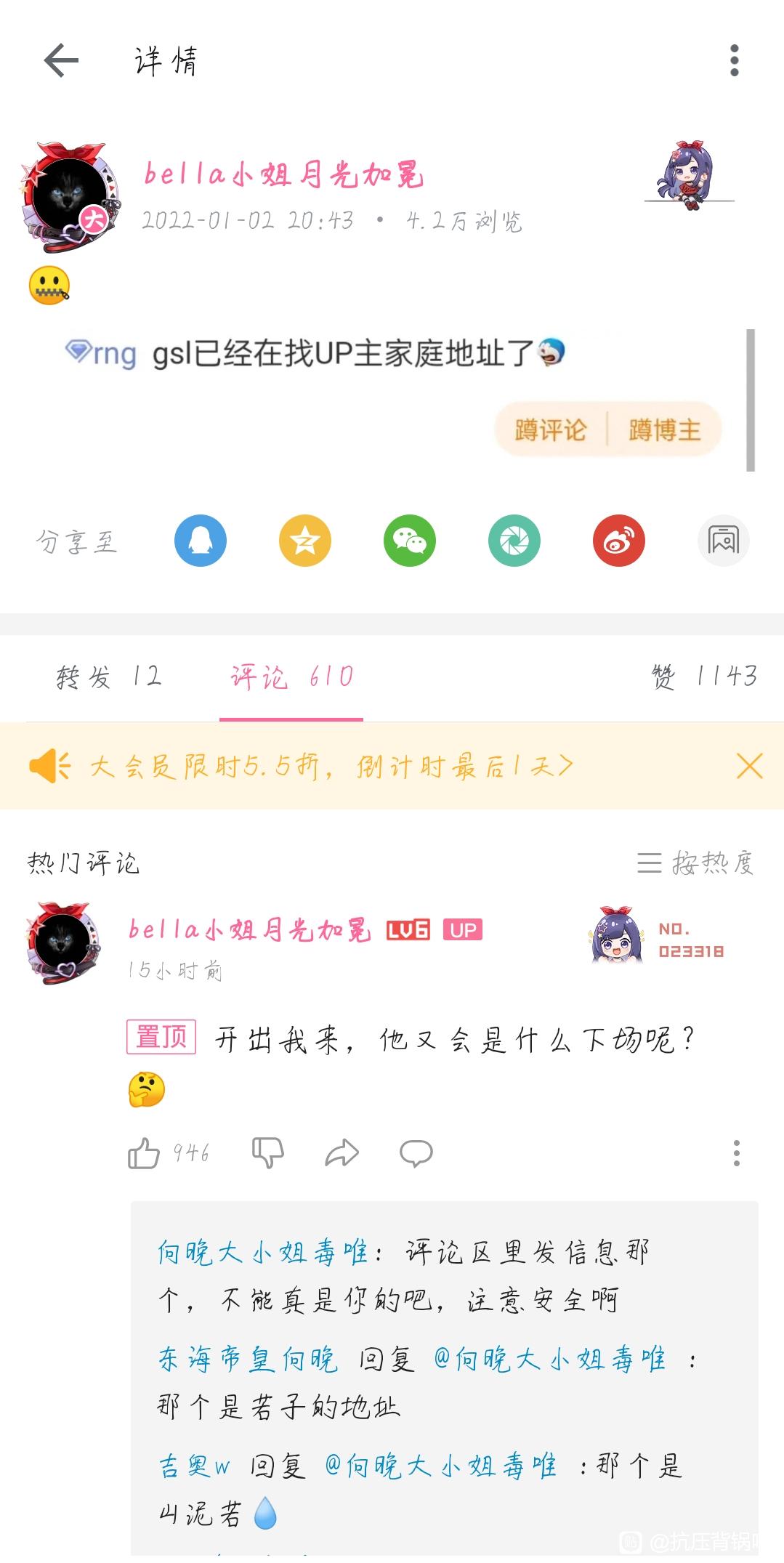This screenshot has height=1563, width=784.
Task: Switch to 赞 1143 tab
Action: coord(704,677)
